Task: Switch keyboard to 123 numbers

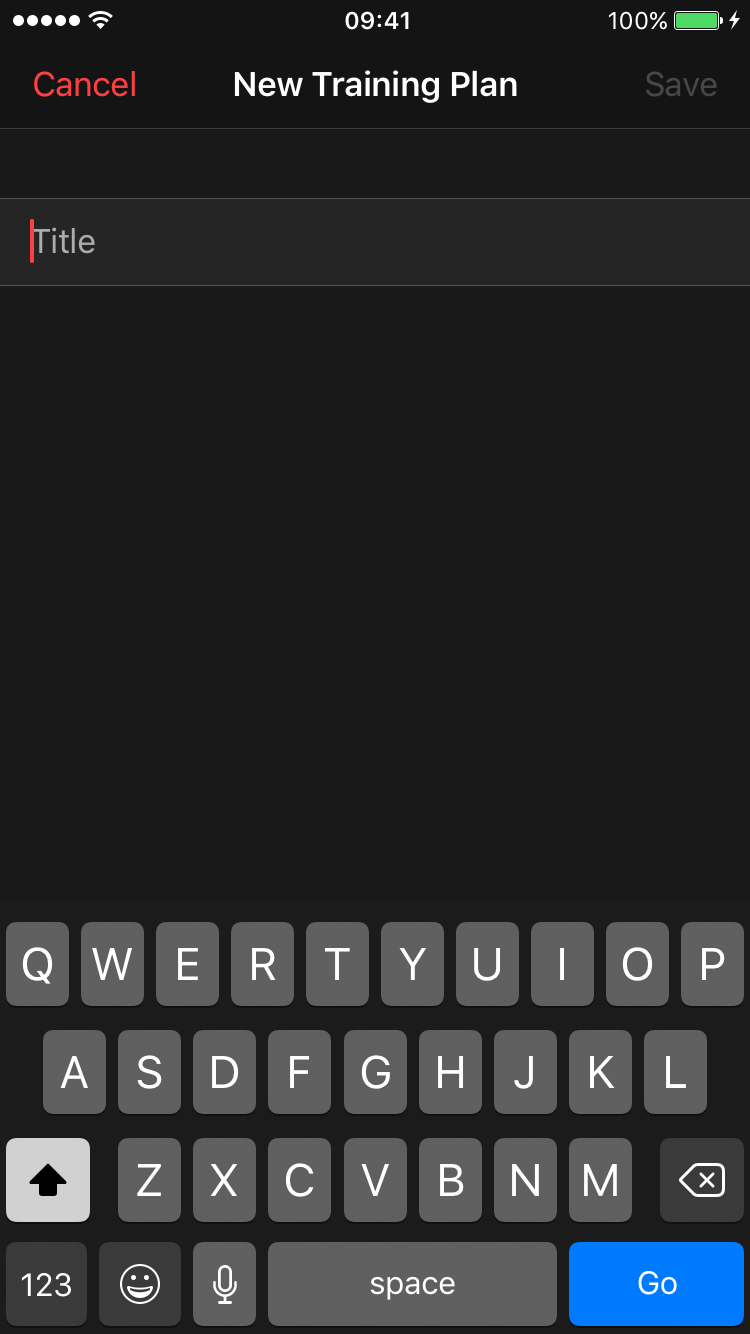Action: (46, 1284)
